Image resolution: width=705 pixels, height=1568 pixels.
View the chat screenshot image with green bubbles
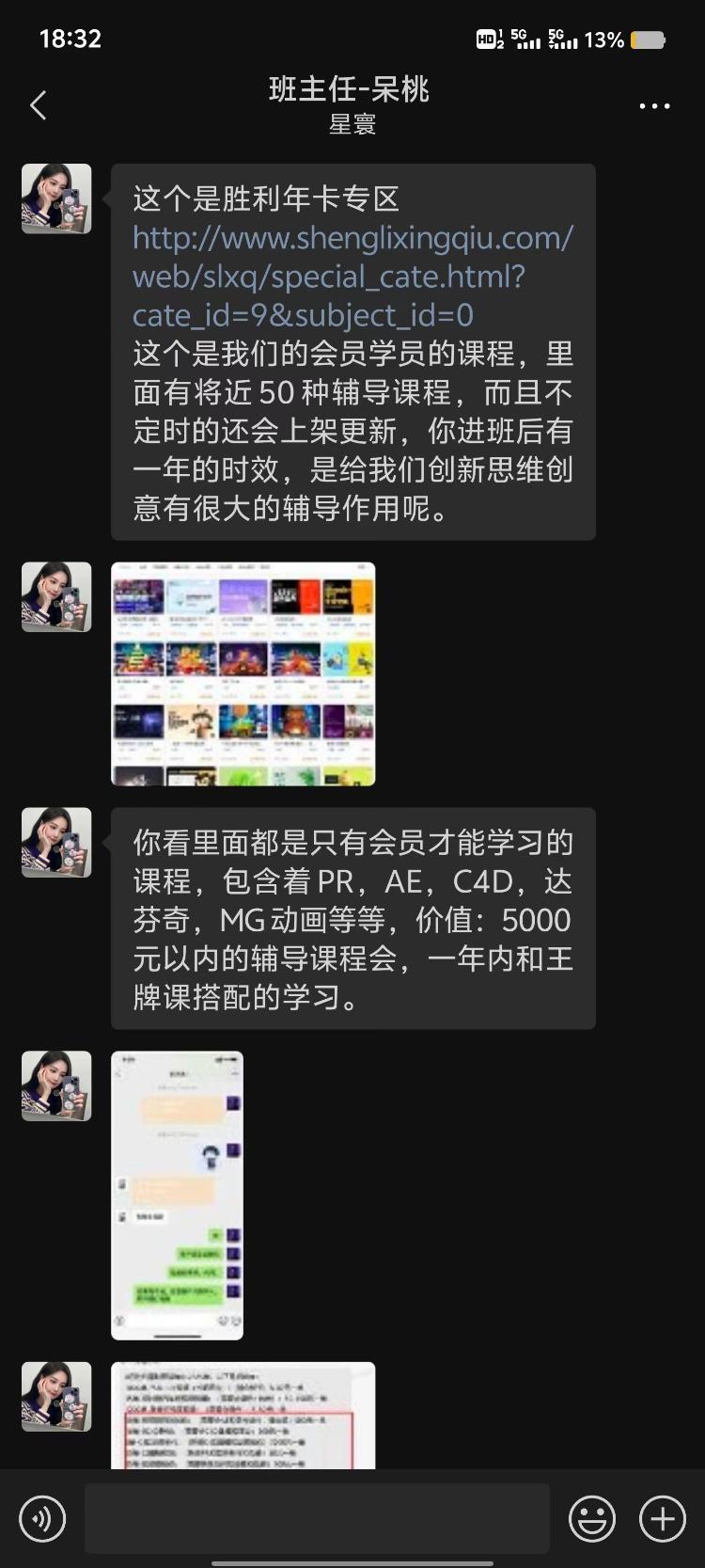tap(177, 1195)
